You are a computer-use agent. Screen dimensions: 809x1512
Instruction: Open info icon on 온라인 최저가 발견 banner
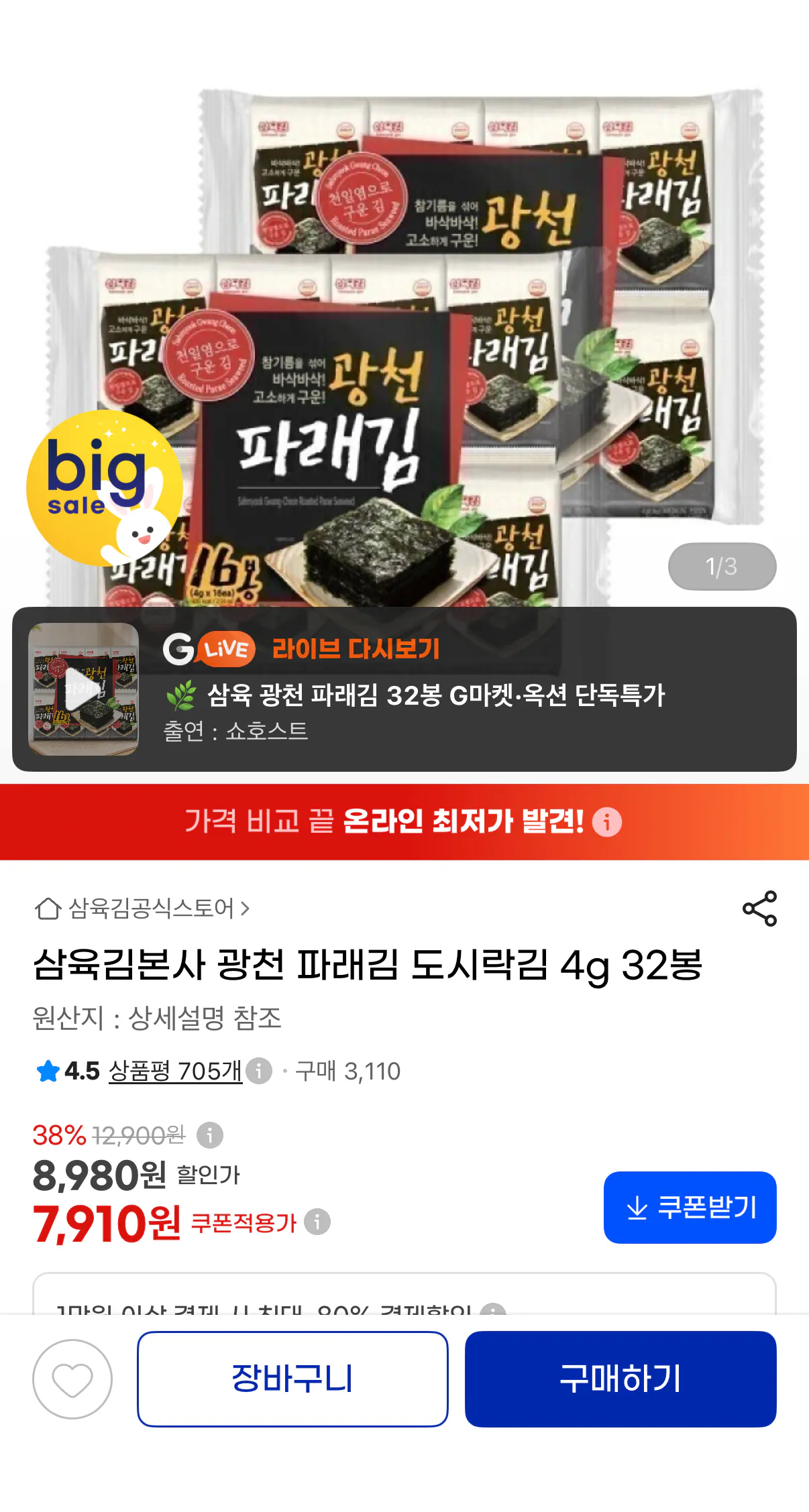(607, 821)
